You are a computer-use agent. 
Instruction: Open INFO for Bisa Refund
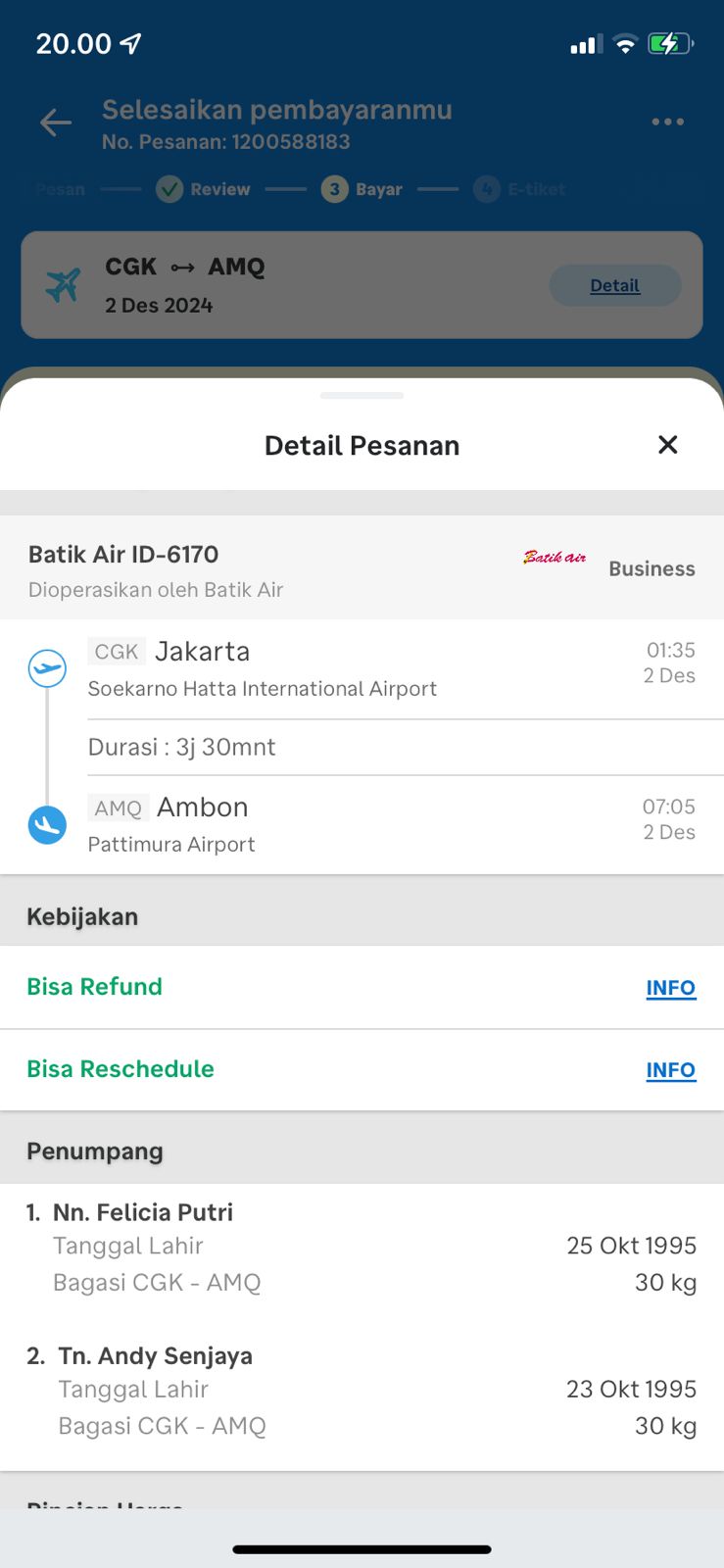(670, 988)
